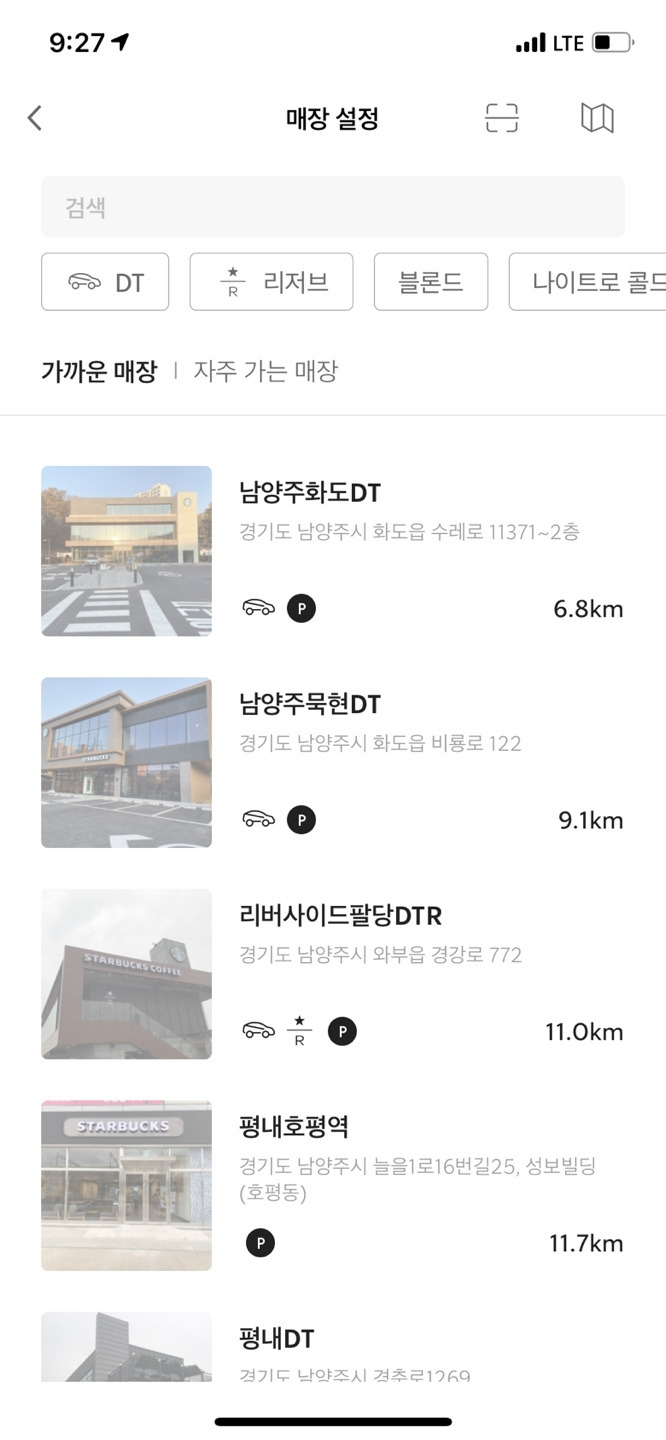Select the 리저브 filter chip
The height and width of the screenshot is (1440, 666).
point(271,282)
